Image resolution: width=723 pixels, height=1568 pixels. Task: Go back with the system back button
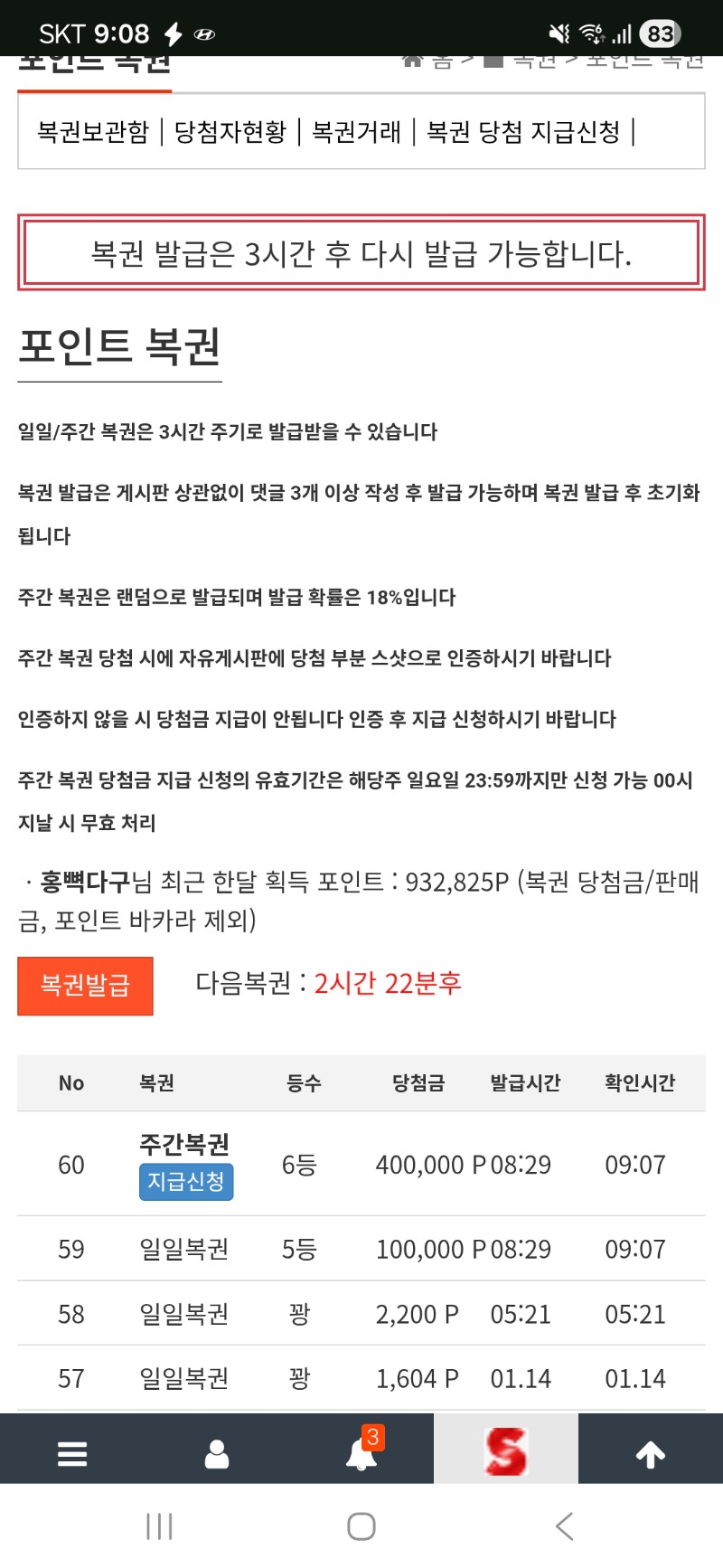[x=564, y=1526]
